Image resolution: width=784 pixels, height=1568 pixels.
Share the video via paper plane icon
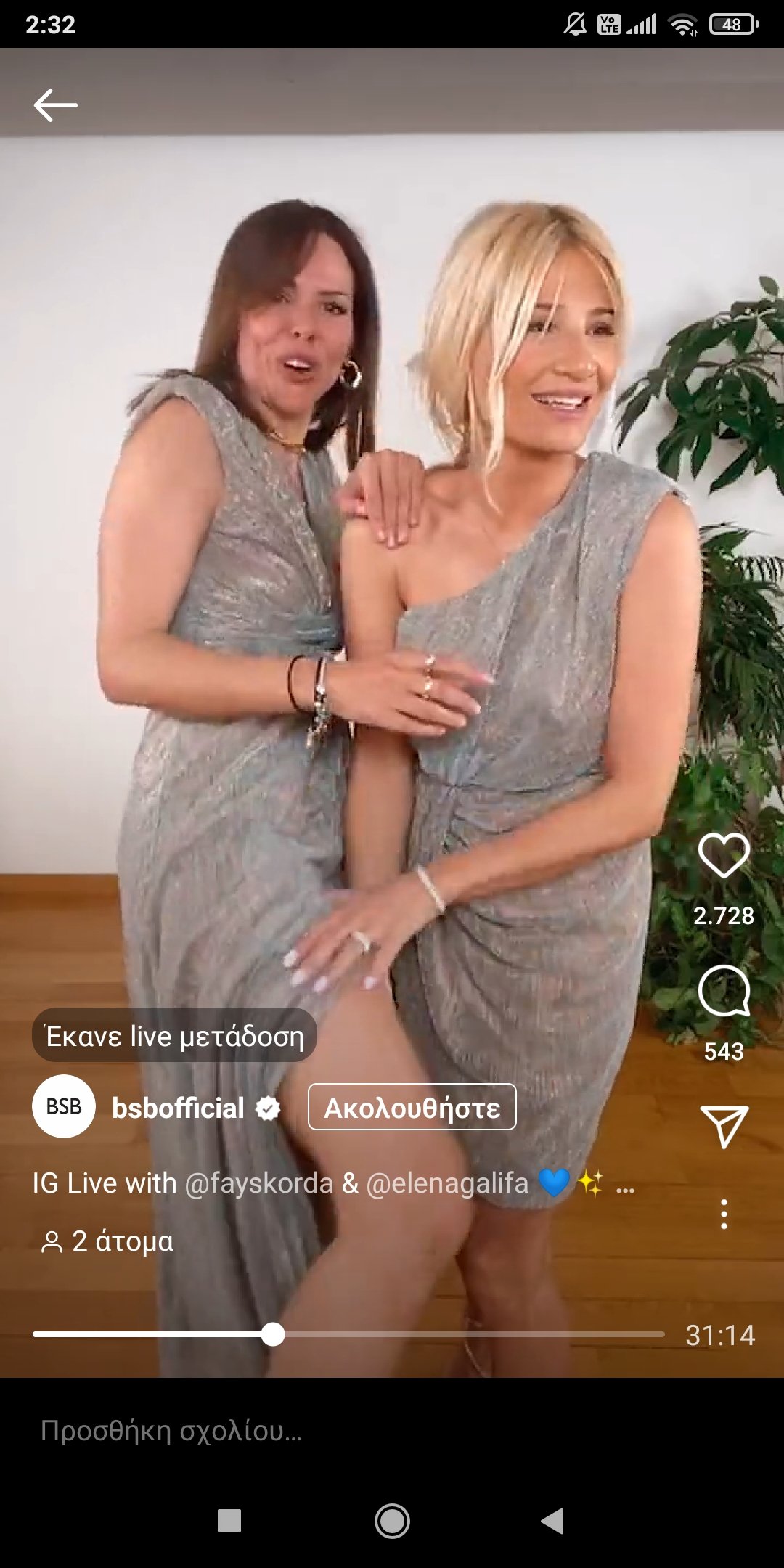(x=723, y=1127)
